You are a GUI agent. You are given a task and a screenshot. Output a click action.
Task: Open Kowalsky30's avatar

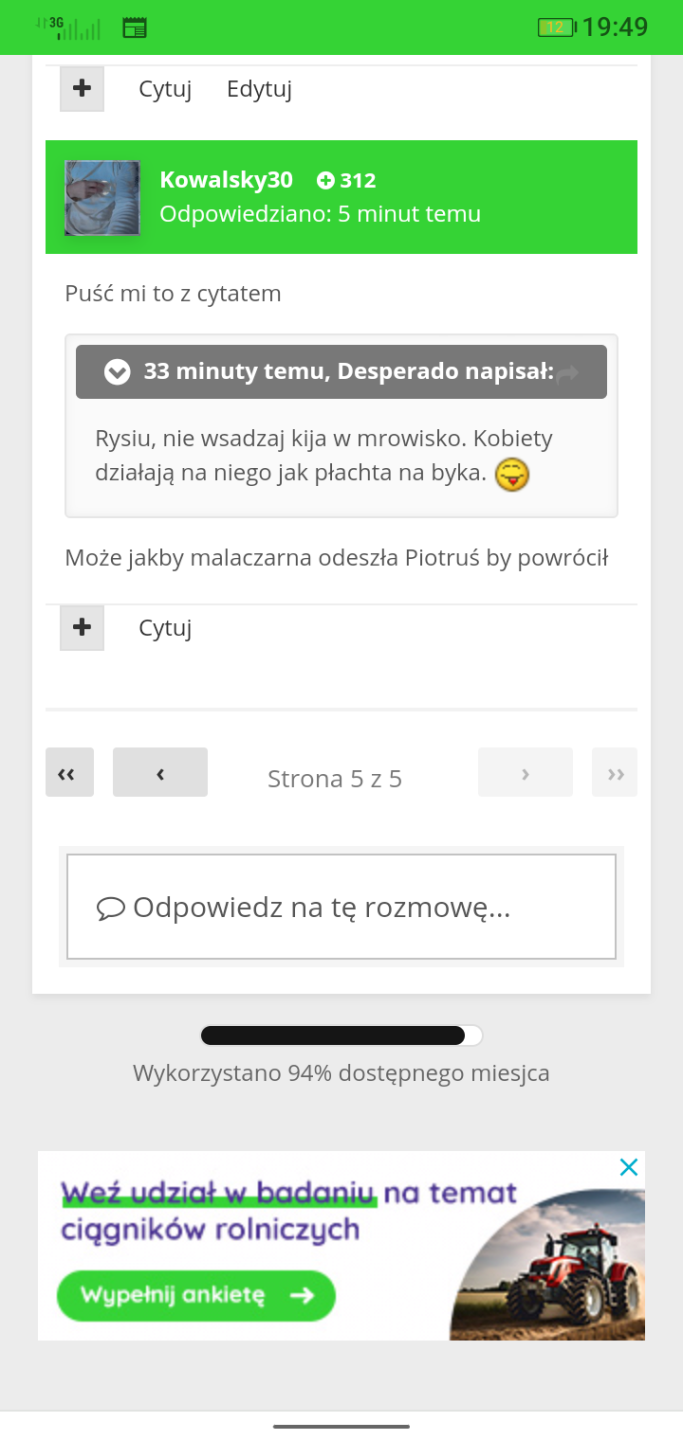click(x=102, y=197)
